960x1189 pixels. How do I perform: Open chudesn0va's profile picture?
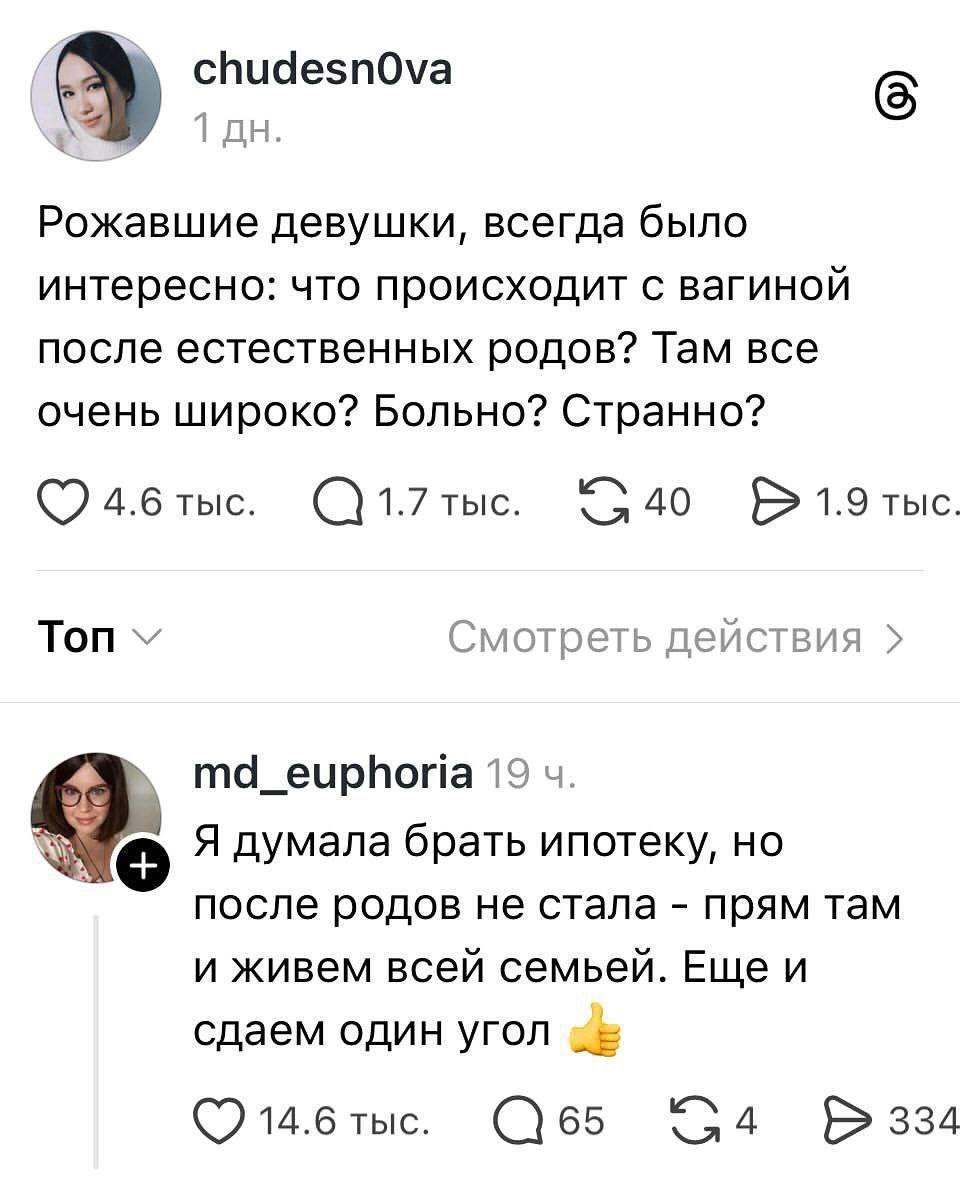click(96, 96)
